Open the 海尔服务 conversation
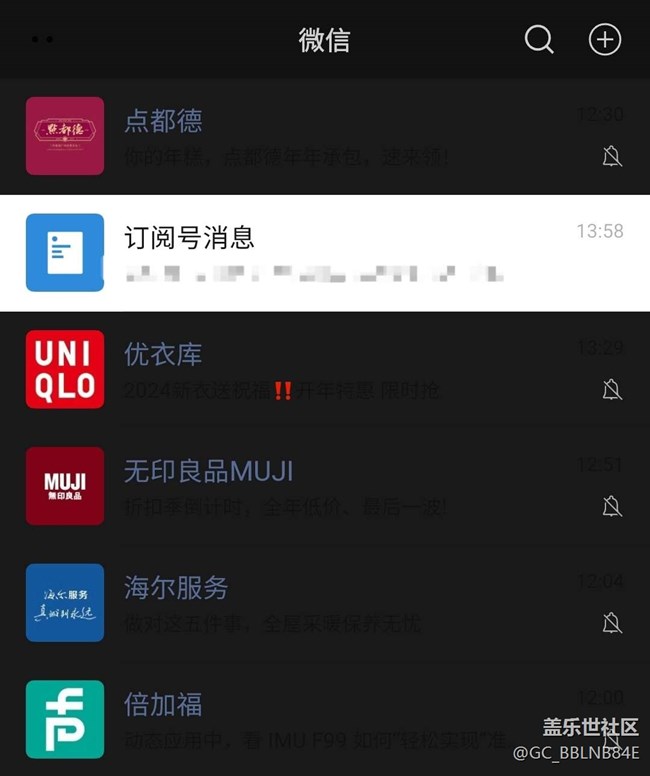The width and height of the screenshot is (650, 776). pyautogui.click(x=325, y=603)
